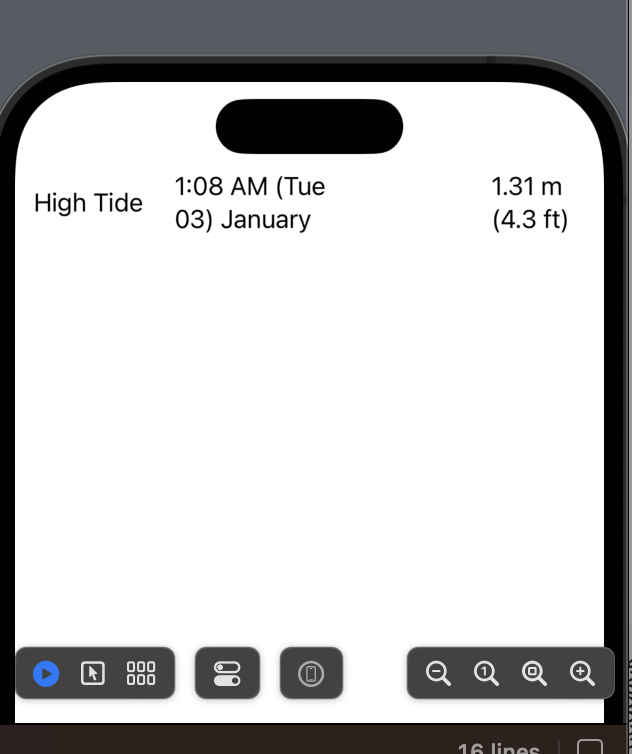Reset the preview zoom to 100%
The width and height of the screenshot is (632, 754).
(x=486, y=673)
